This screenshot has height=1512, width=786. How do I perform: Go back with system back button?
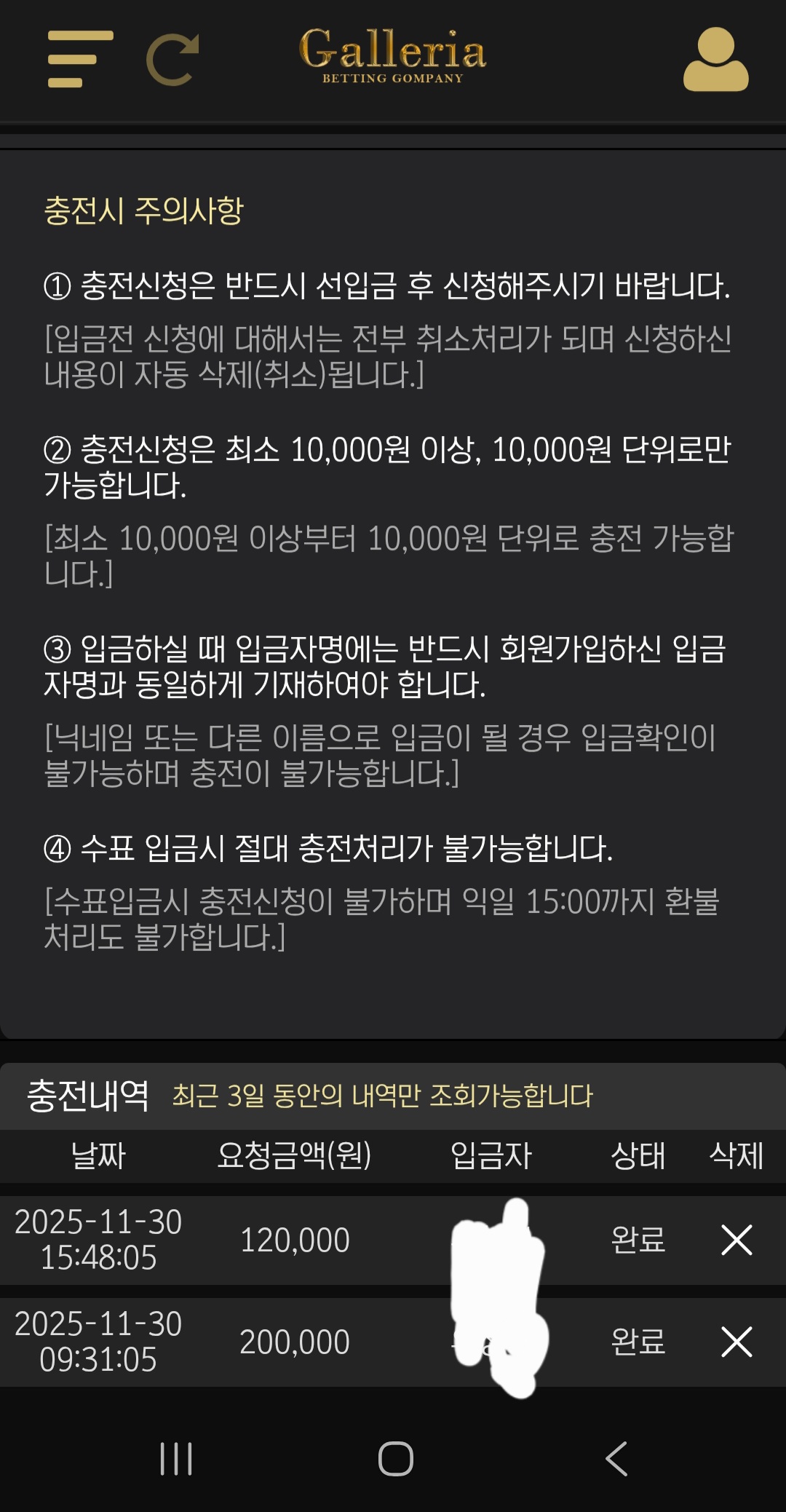pos(616,1459)
